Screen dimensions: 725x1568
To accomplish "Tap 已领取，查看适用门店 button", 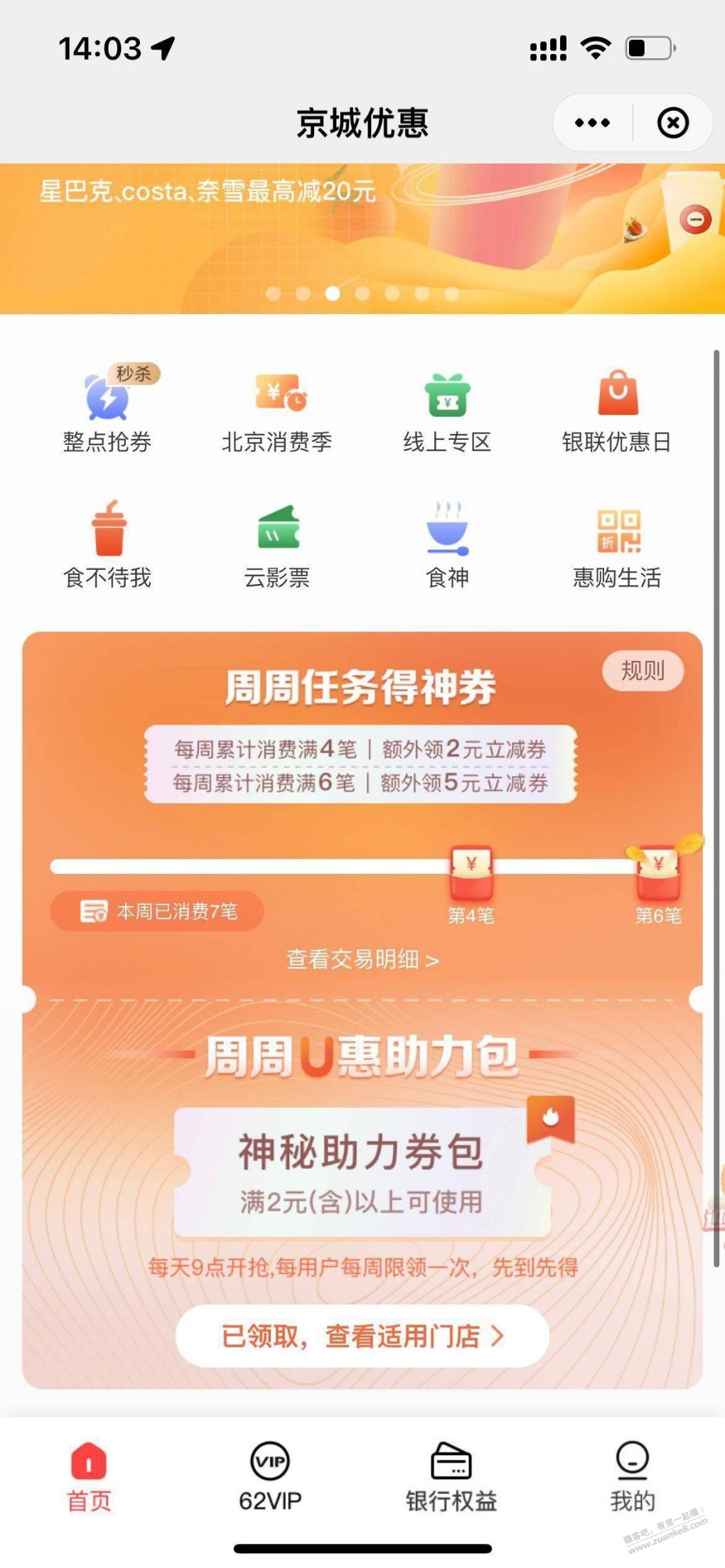I will [362, 1336].
